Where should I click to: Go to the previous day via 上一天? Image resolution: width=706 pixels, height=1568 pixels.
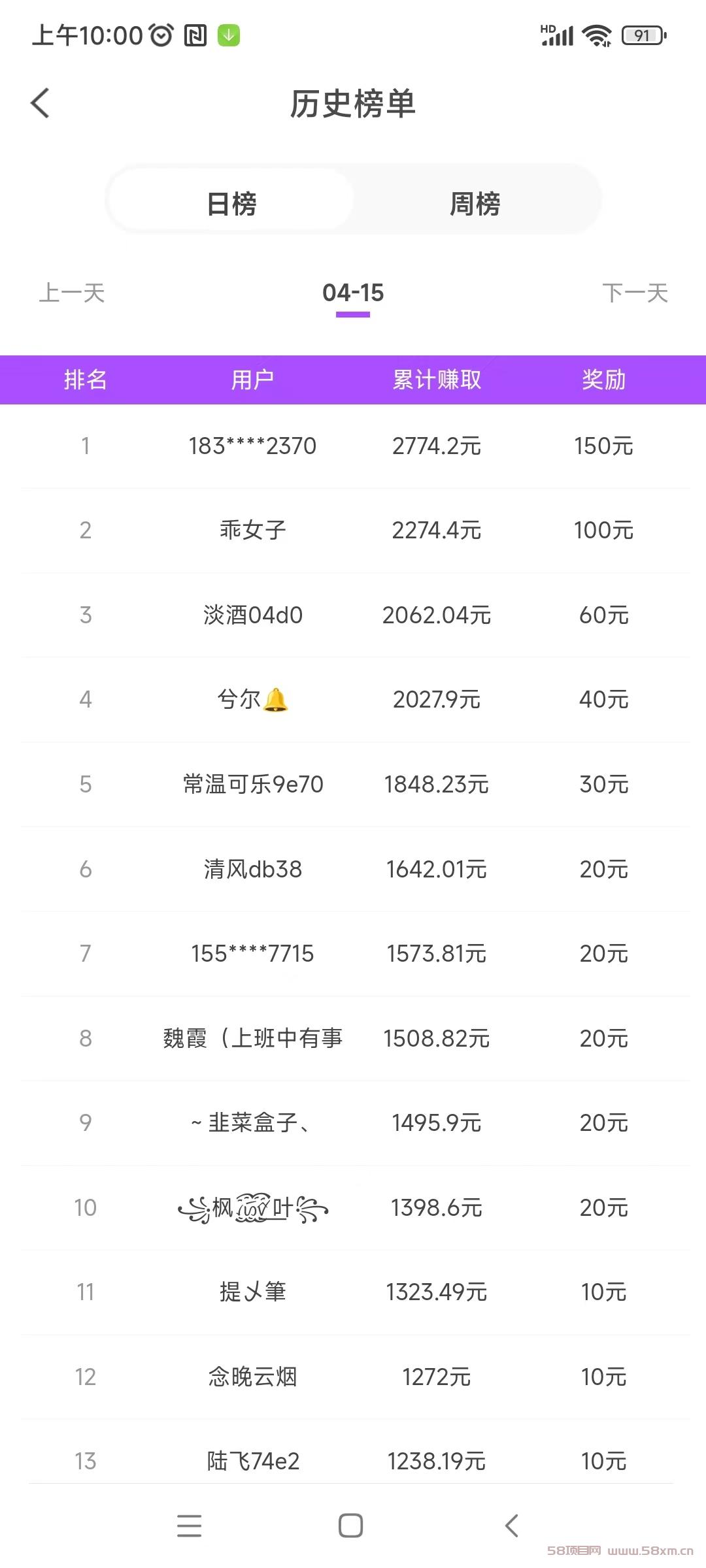point(72,293)
